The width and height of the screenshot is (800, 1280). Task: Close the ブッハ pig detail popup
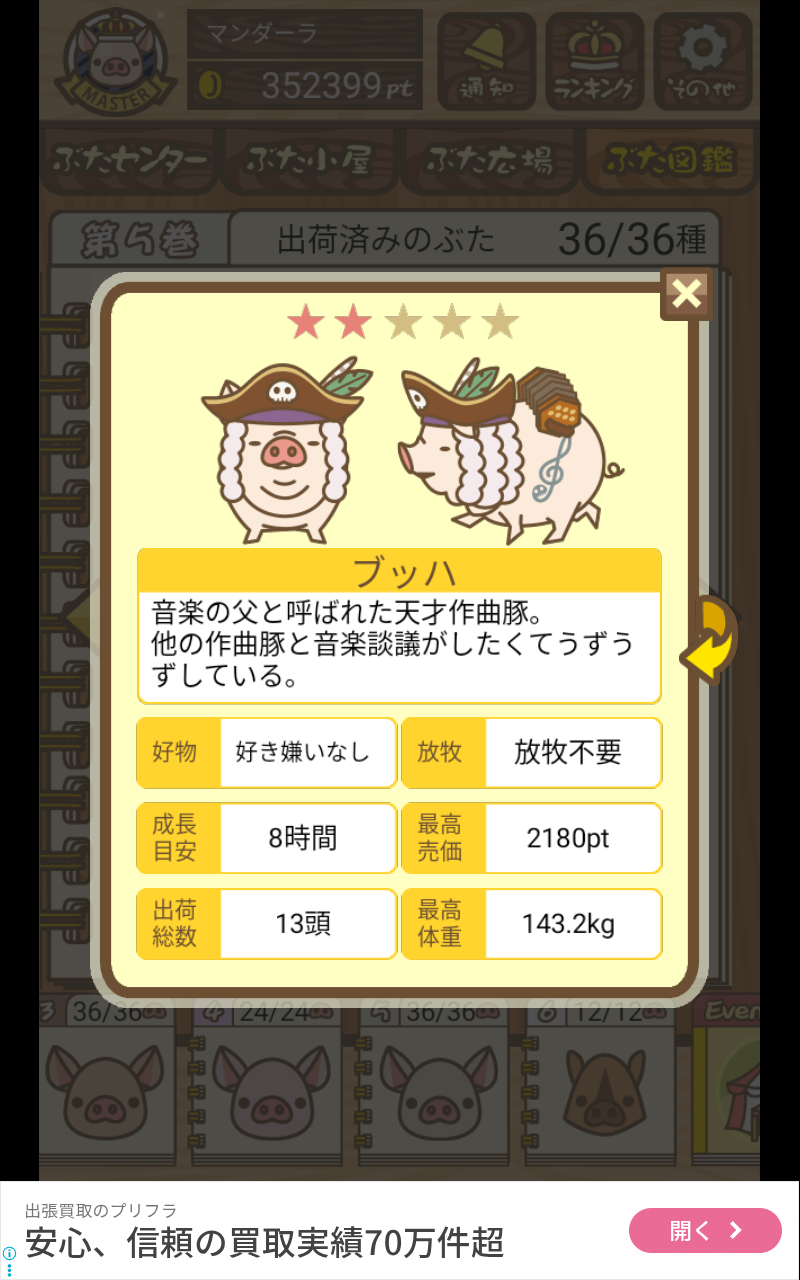pyautogui.click(x=686, y=293)
